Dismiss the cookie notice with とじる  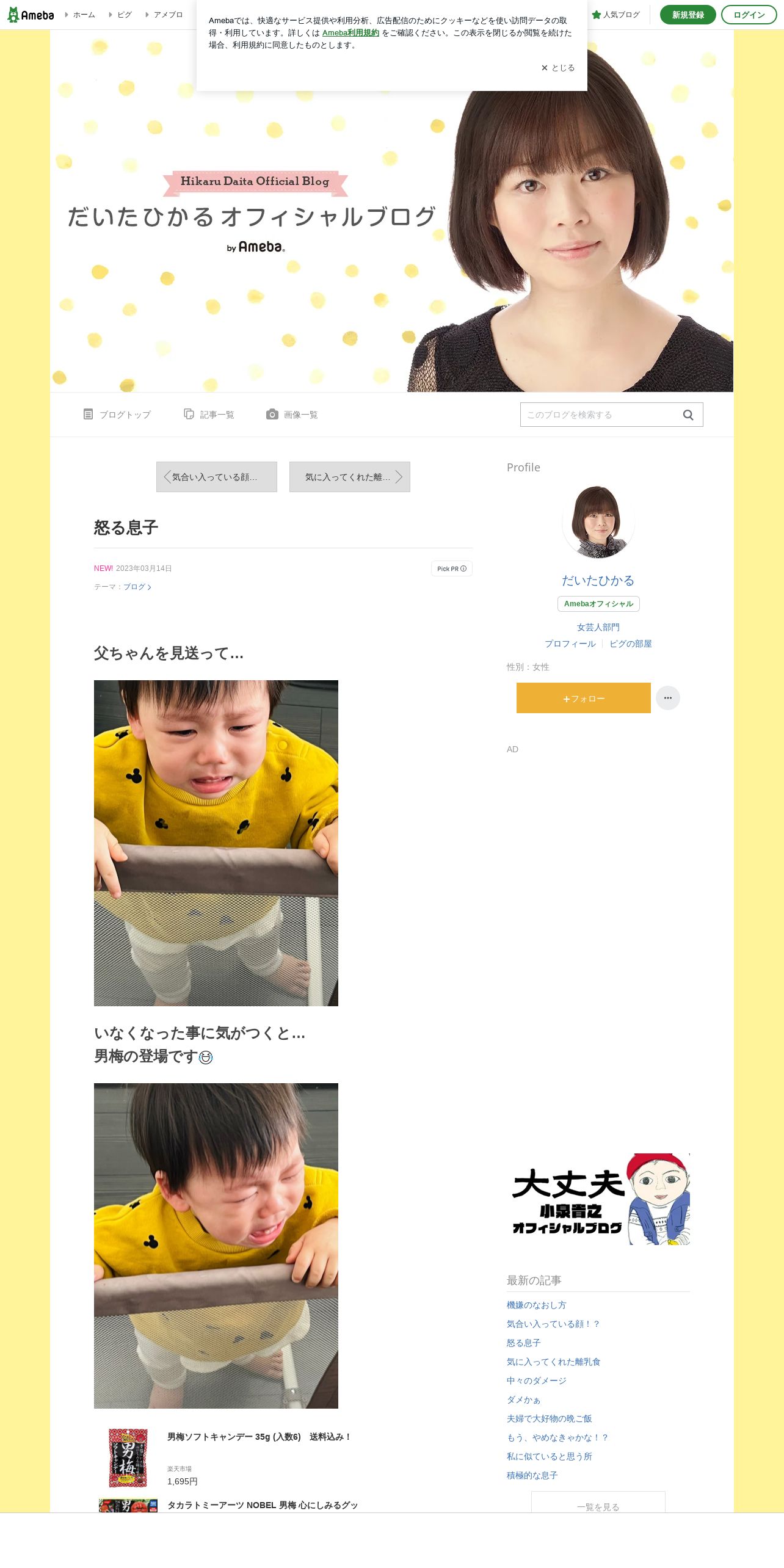558,68
